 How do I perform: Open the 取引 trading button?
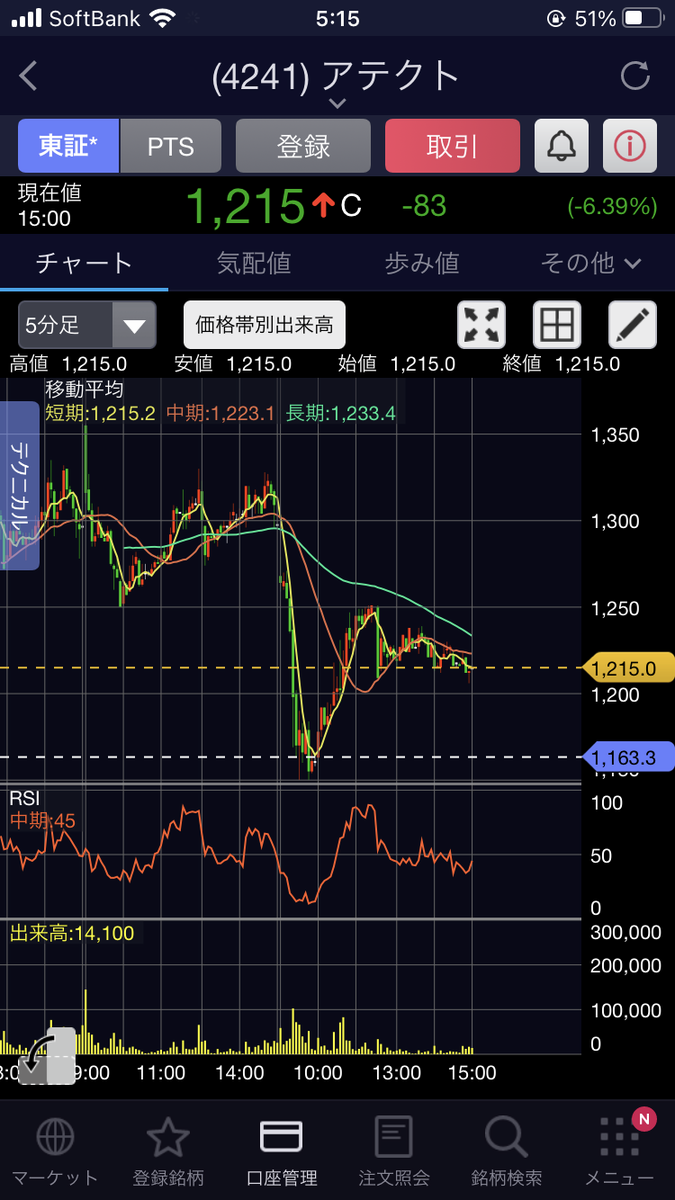pos(452,146)
